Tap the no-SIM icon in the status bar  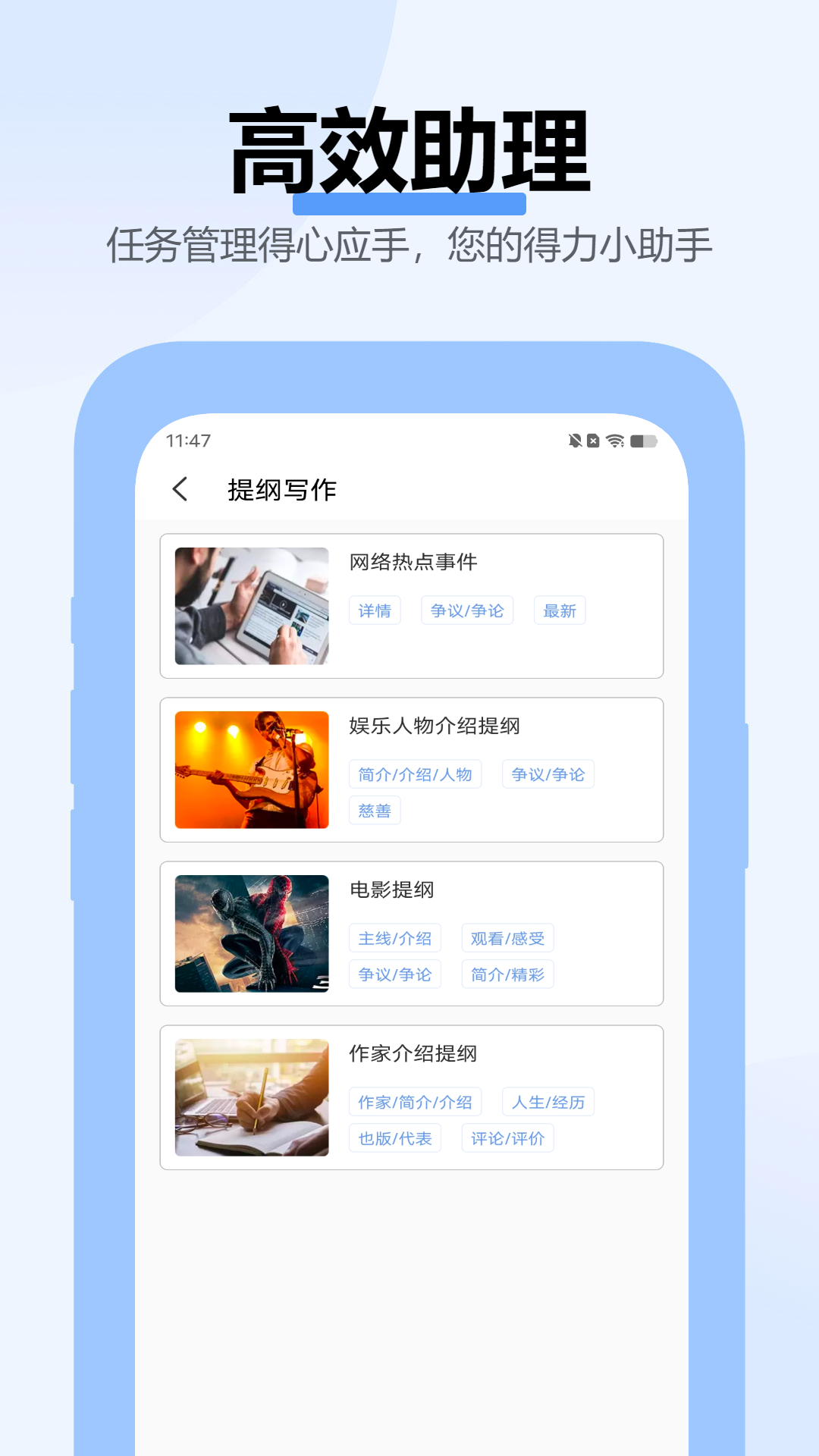[x=593, y=441]
